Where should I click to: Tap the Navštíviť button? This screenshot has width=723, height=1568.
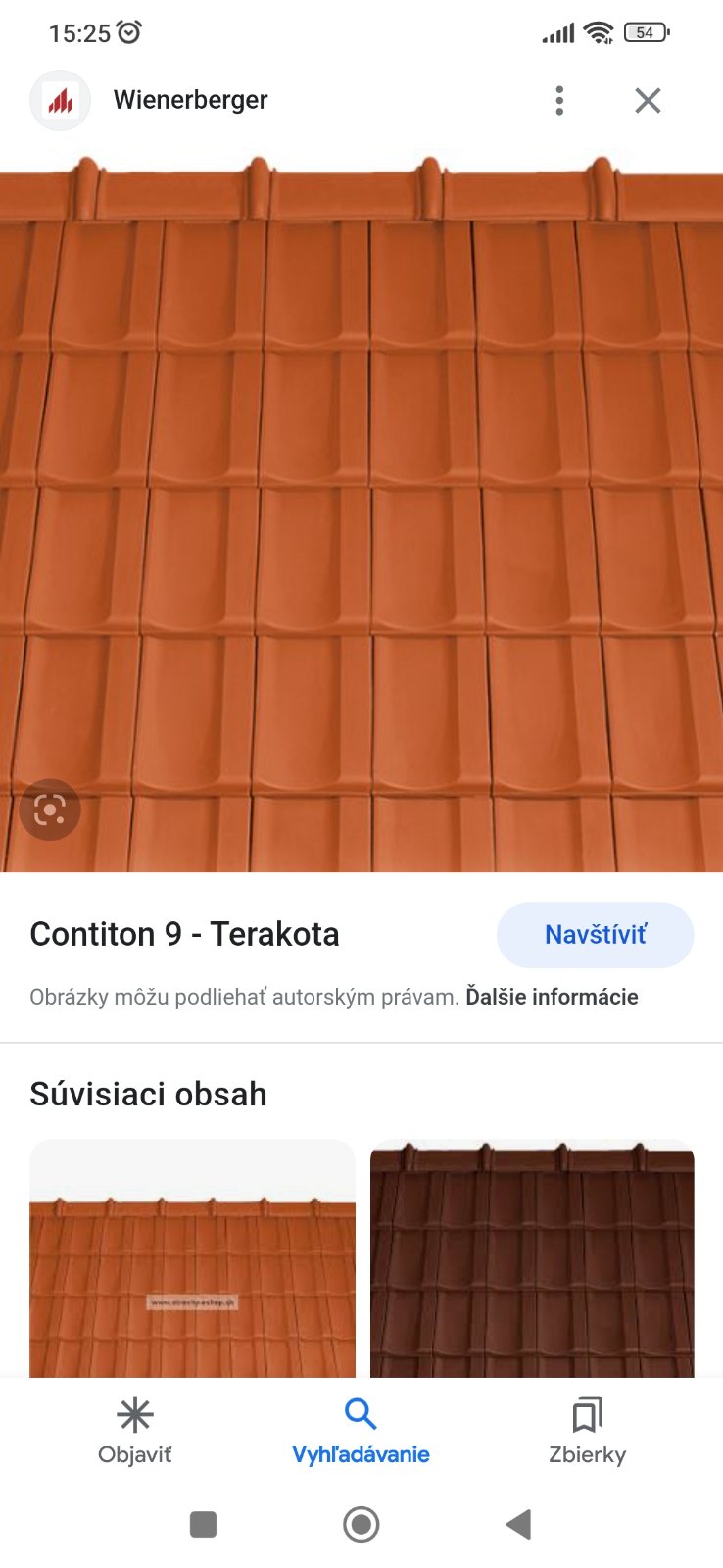pos(595,935)
